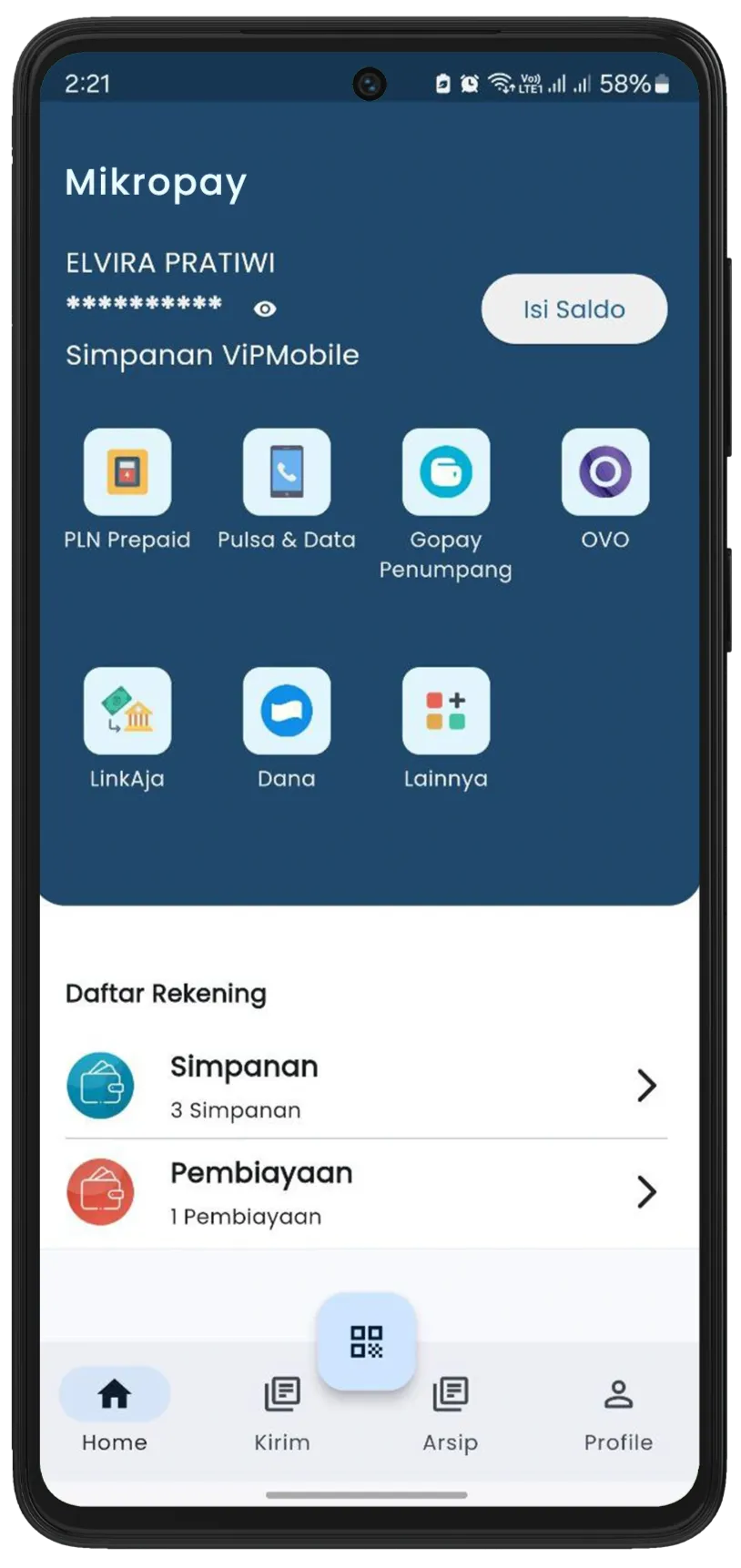Choose LinkAja service

point(127,712)
